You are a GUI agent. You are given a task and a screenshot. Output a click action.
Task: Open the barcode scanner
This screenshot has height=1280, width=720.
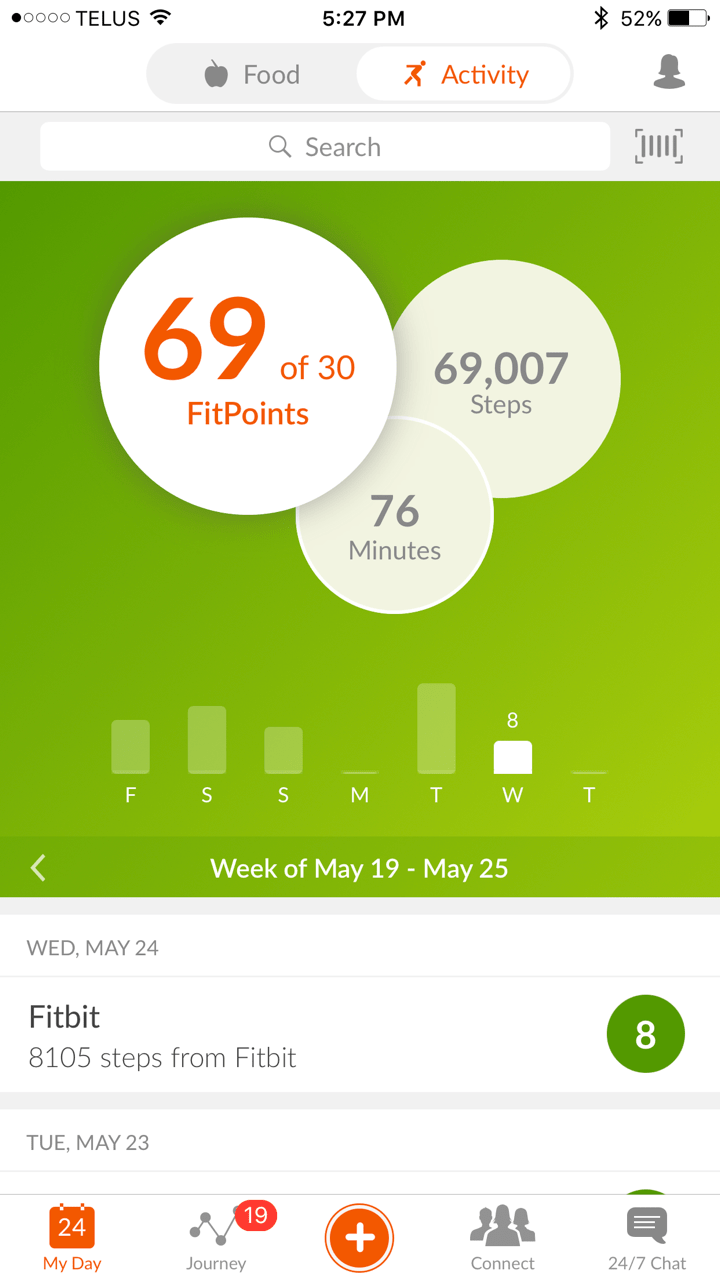[x=658, y=147]
